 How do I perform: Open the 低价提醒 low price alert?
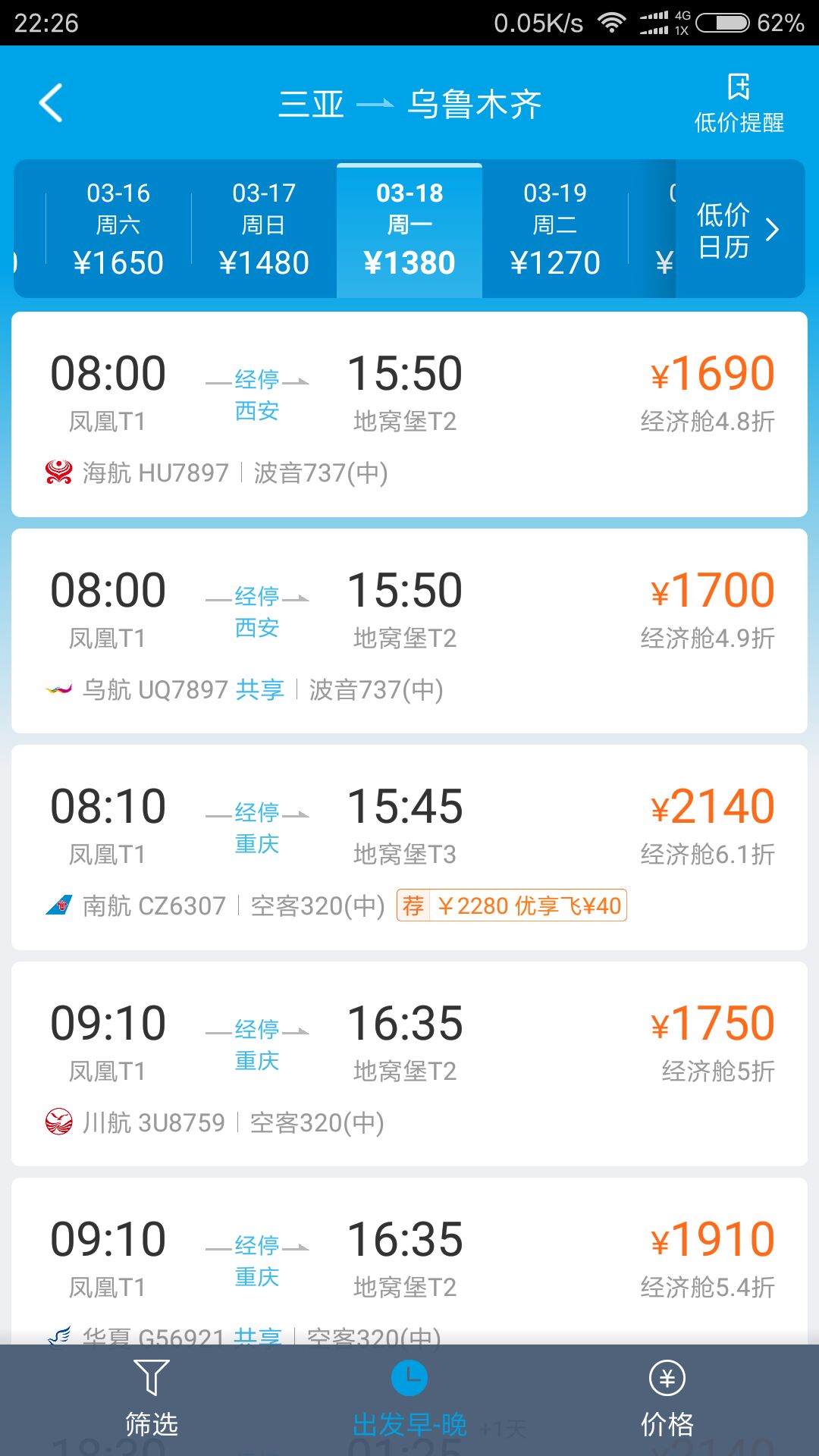point(739,104)
